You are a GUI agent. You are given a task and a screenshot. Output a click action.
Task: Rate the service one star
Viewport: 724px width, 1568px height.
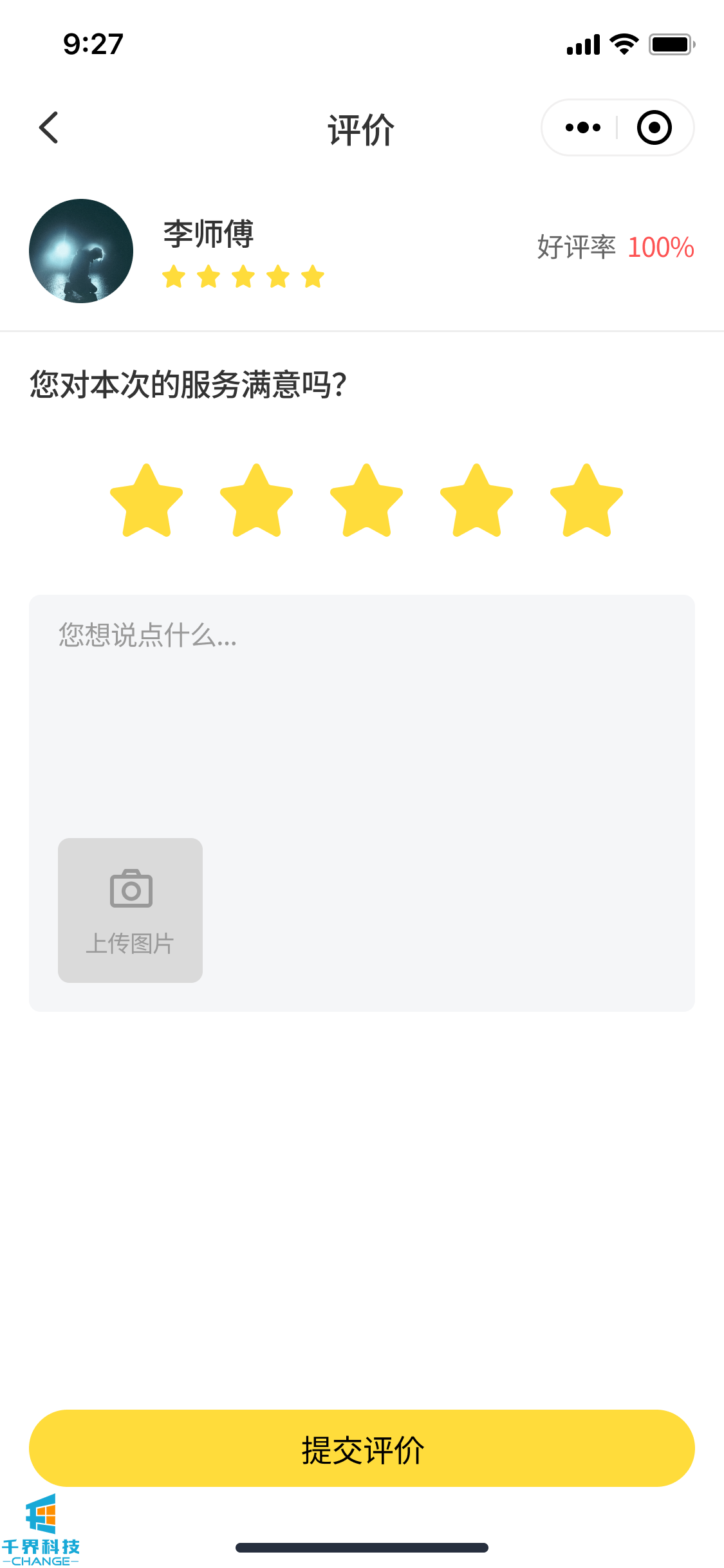pos(147,501)
